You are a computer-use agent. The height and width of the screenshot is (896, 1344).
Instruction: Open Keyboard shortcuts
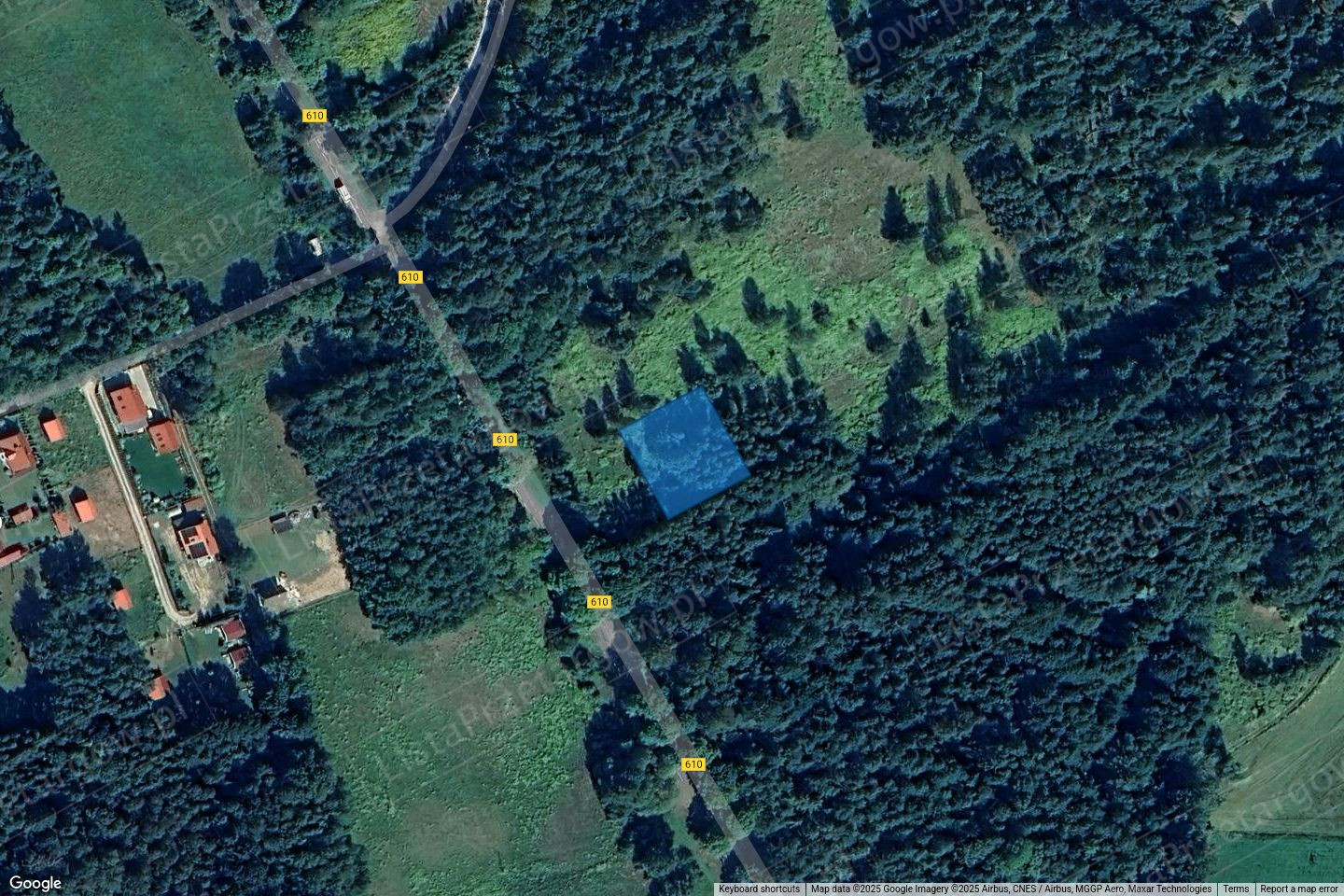(759, 889)
